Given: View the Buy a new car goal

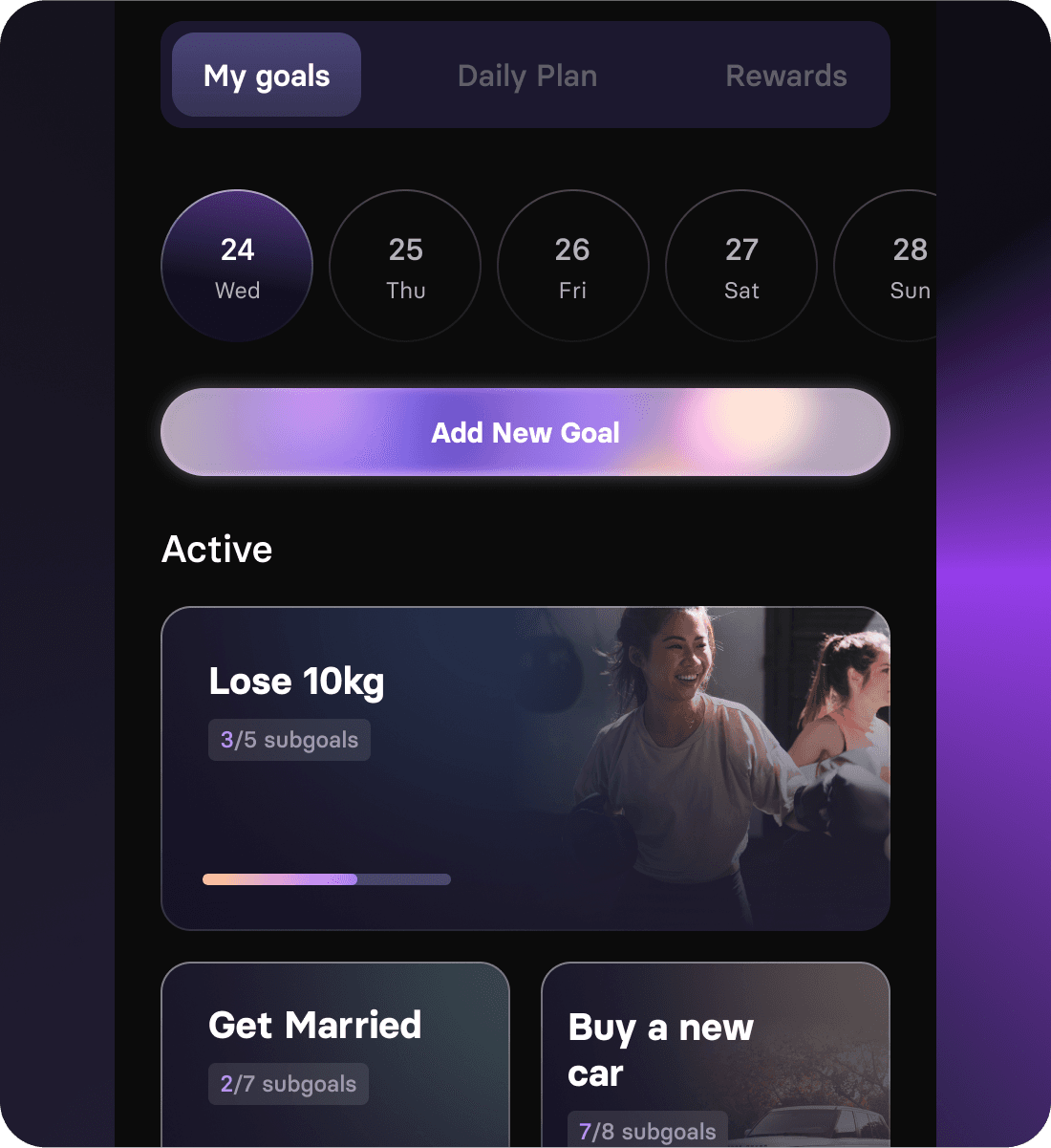Looking at the screenshot, I should click(x=716, y=1051).
